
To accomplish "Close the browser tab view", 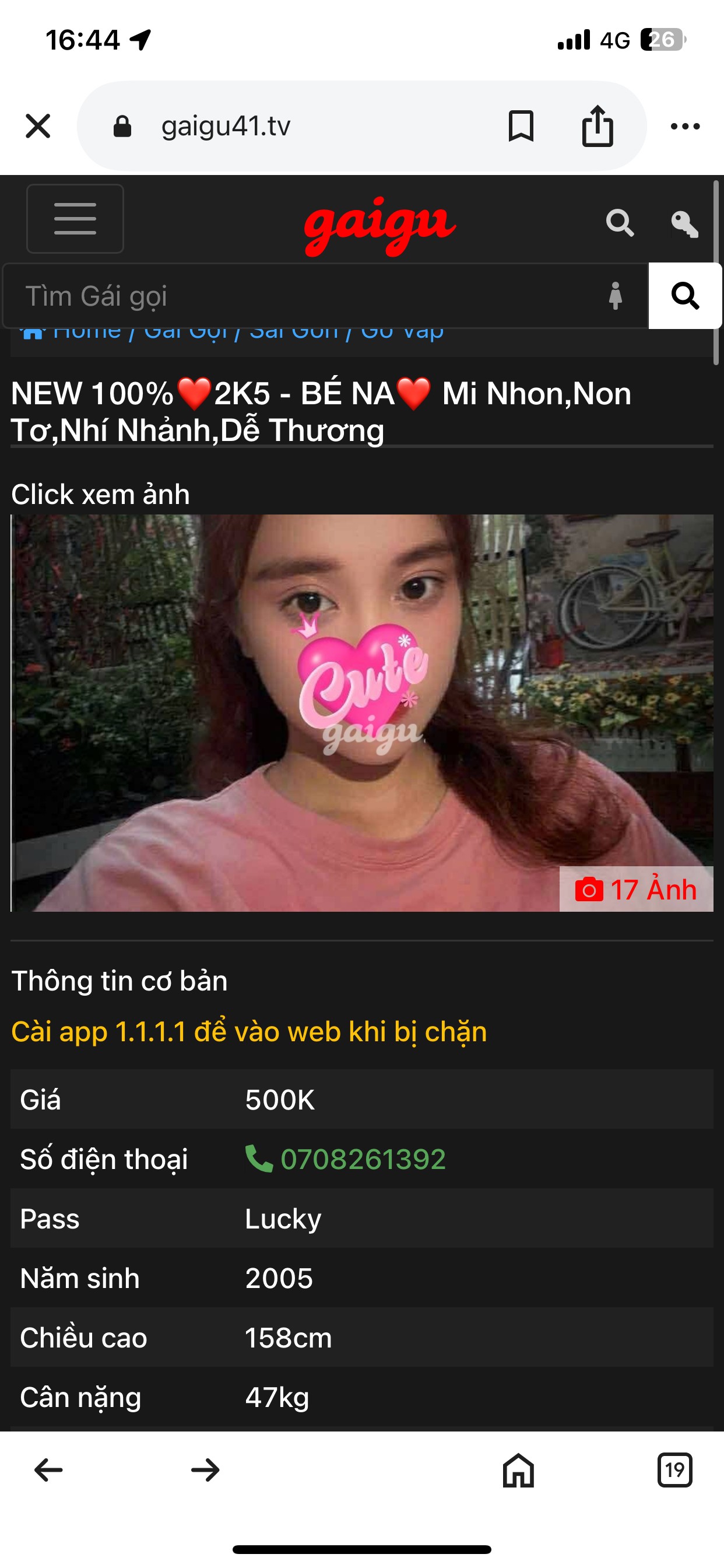I will [38, 127].
